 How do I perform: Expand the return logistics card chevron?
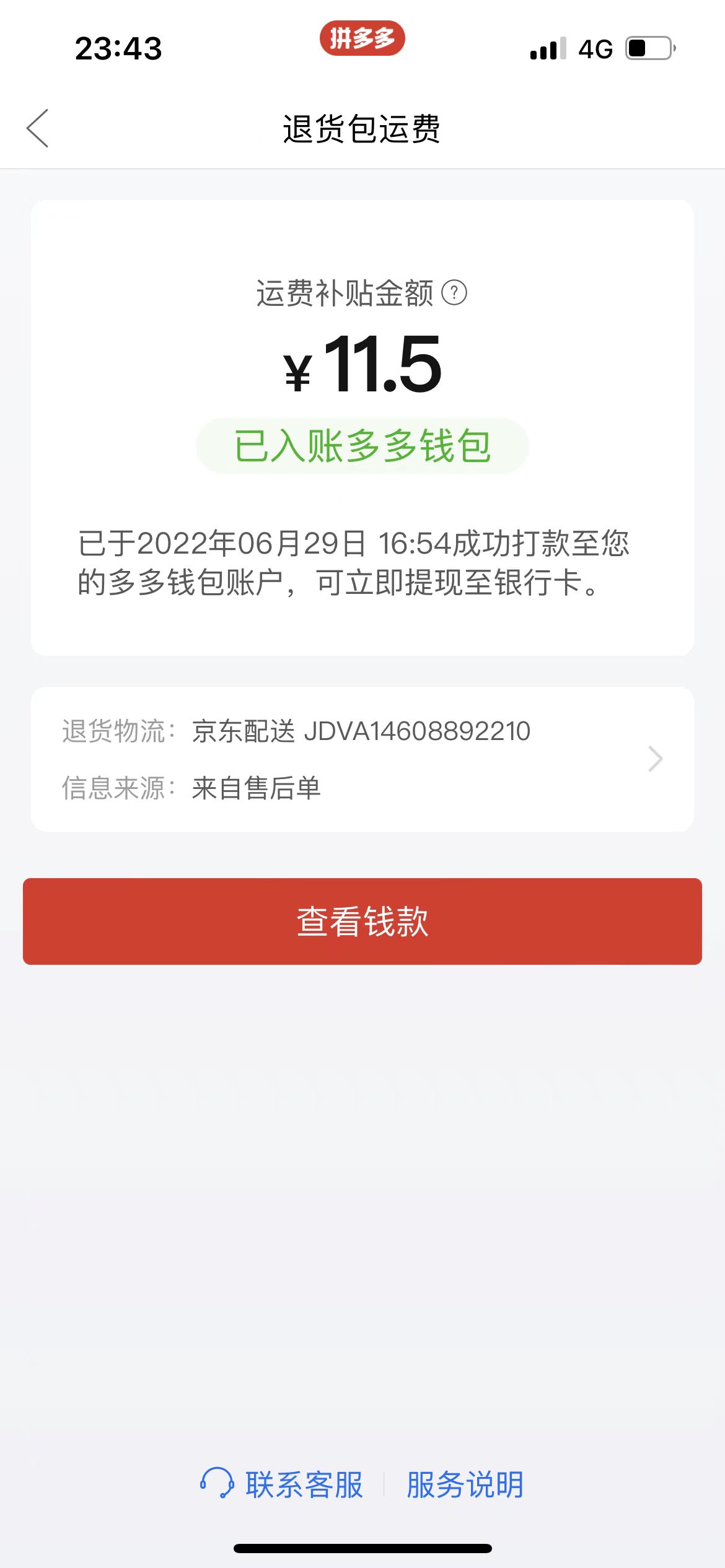656,759
